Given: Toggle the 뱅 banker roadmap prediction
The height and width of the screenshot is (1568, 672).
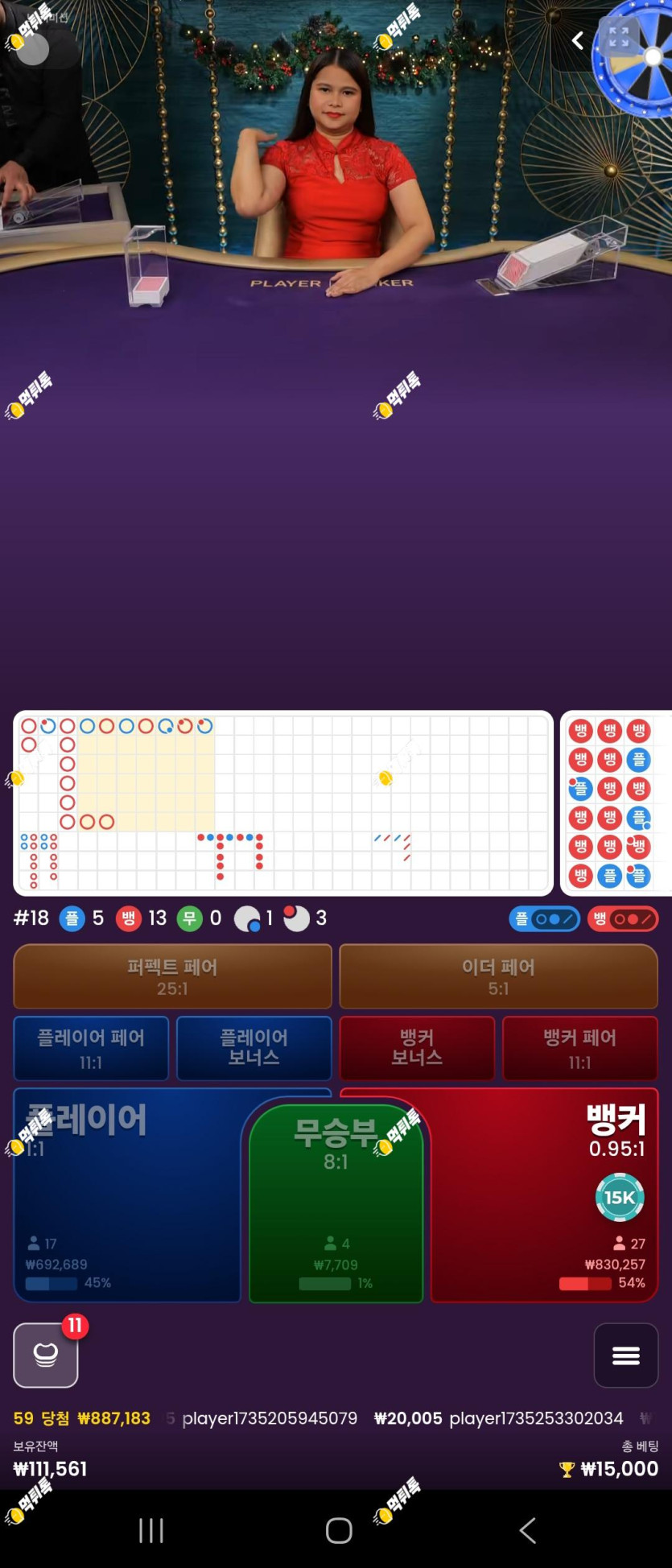Looking at the screenshot, I should (x=622, y=918).
